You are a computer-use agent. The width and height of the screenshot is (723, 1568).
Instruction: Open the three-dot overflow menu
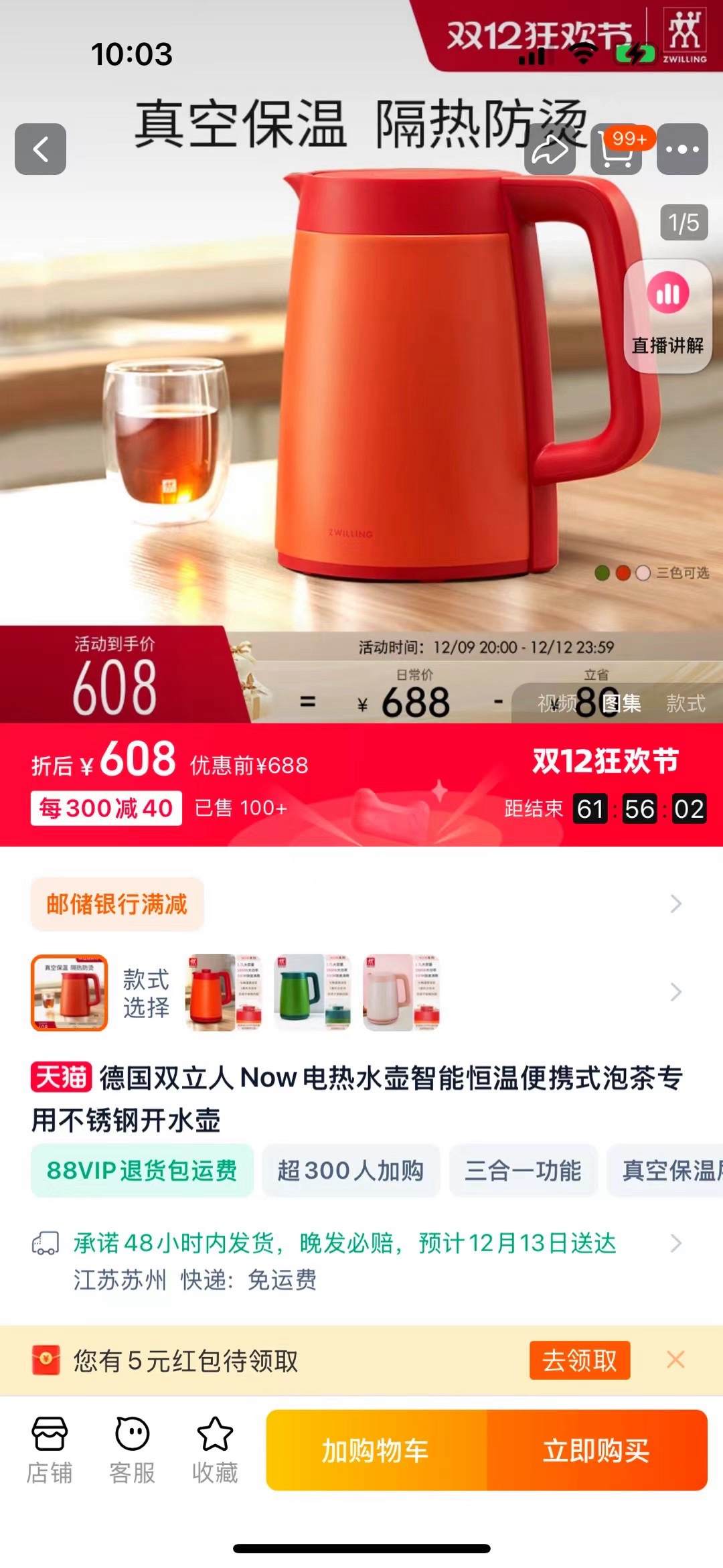coord(682,149)
